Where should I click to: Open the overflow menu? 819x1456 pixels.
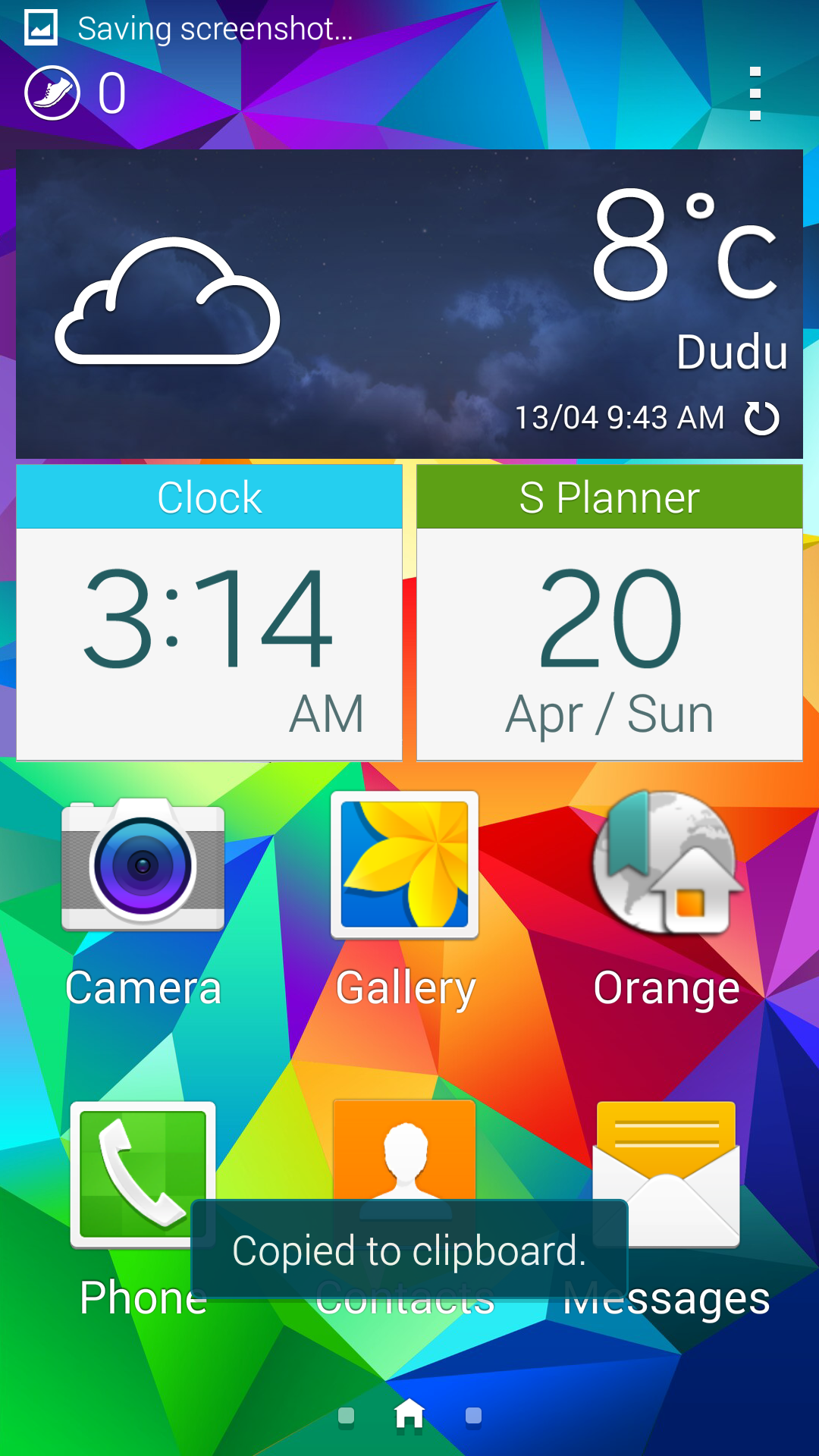coord(755,93)
